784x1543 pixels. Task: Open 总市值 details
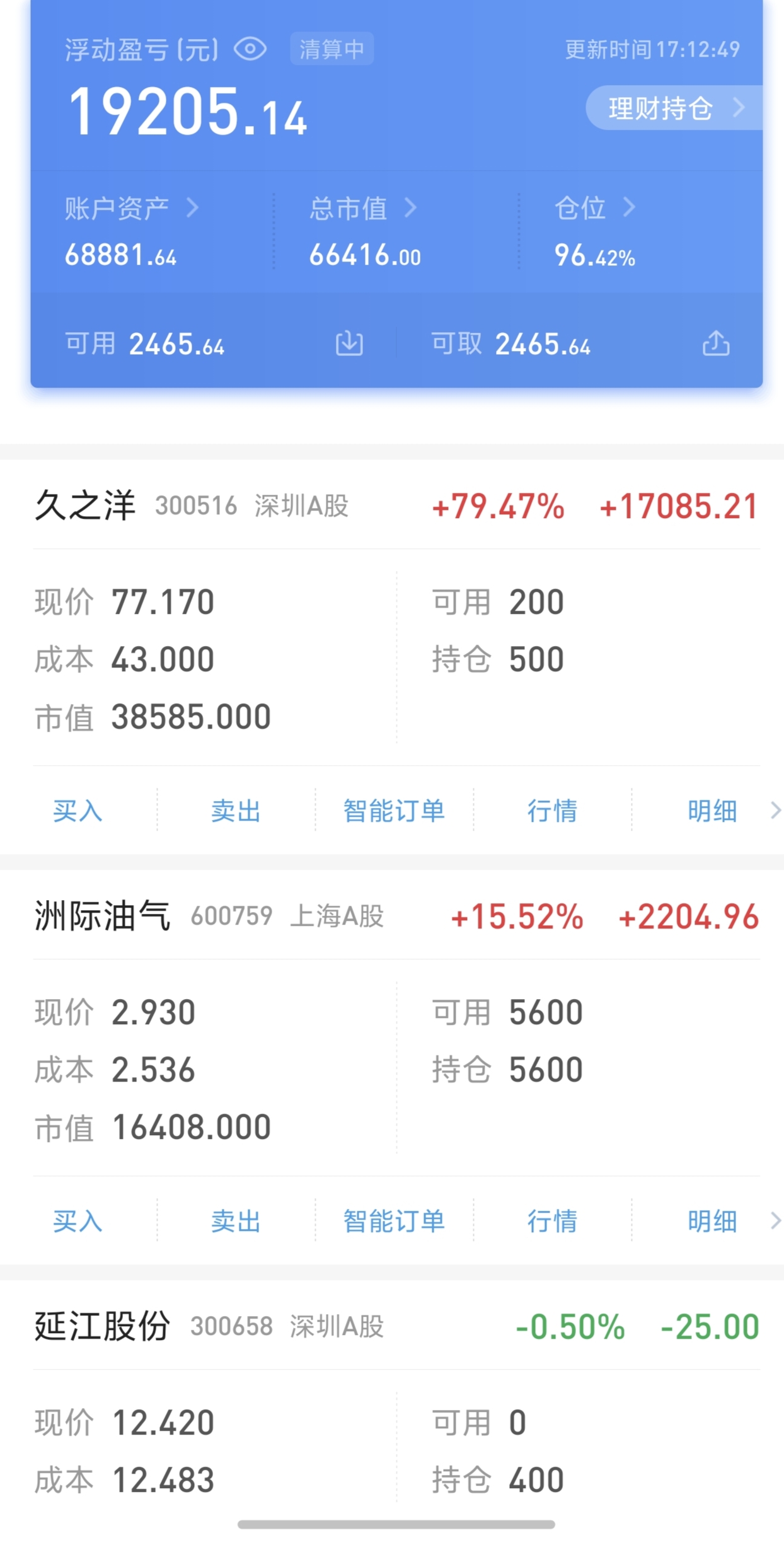[362, 208]
